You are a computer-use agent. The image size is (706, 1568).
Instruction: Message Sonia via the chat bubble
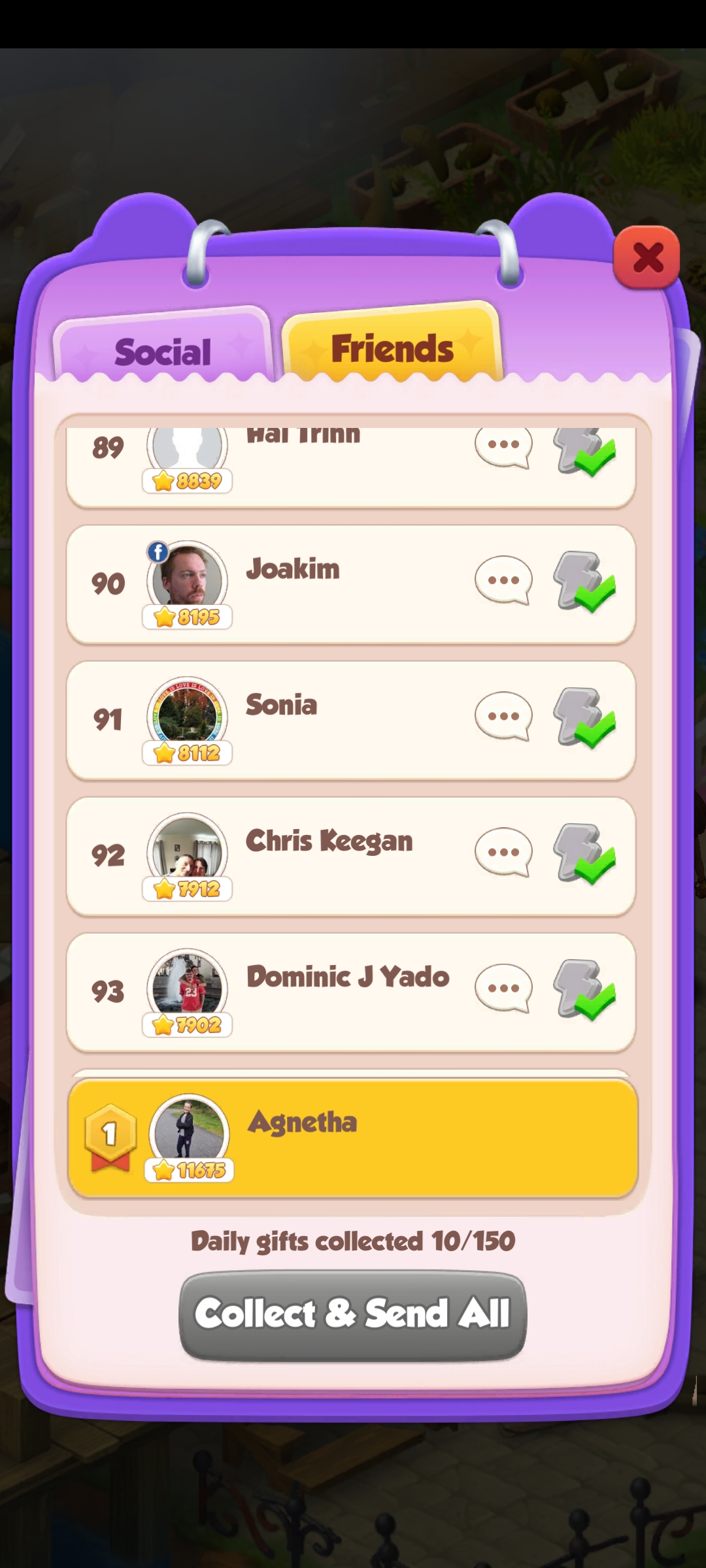(x=503, y=716)
